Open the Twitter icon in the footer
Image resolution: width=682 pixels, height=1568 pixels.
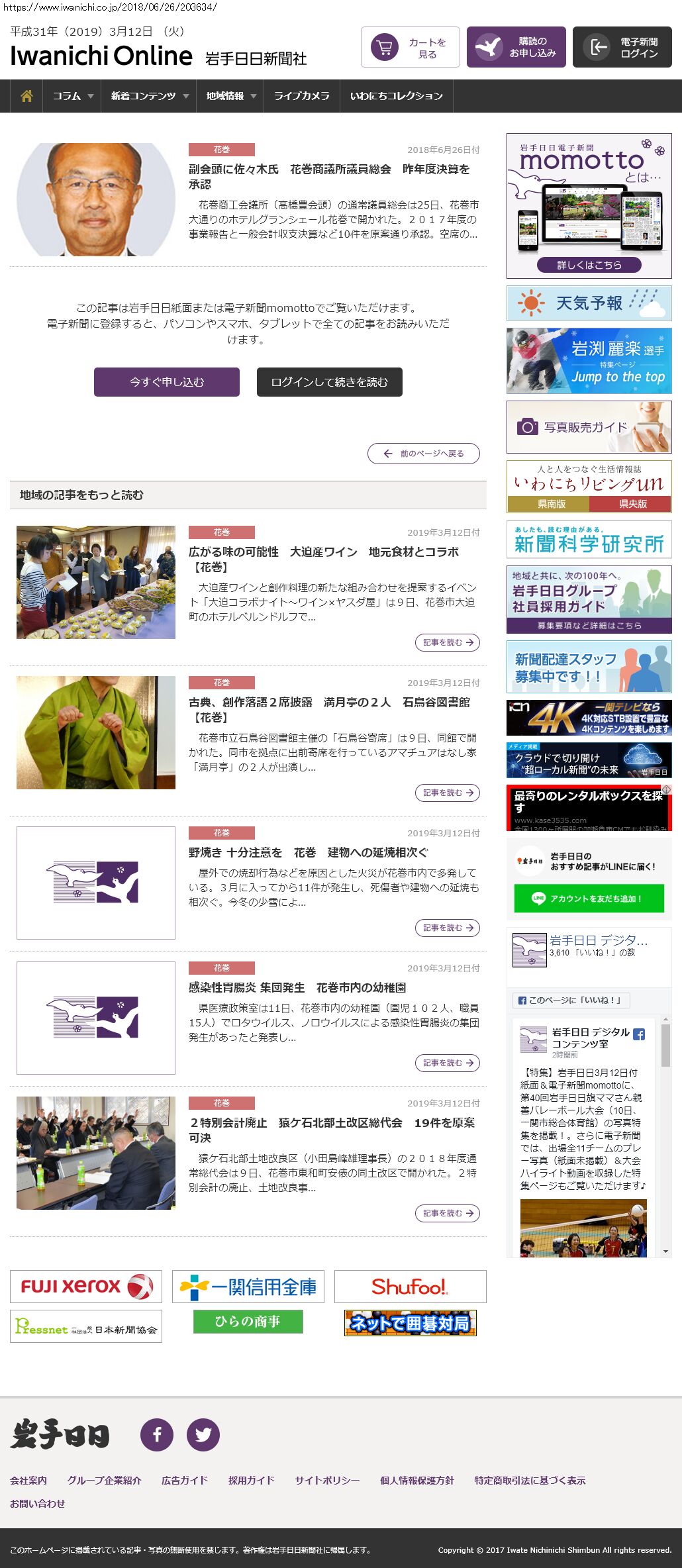coord(203,1435)
